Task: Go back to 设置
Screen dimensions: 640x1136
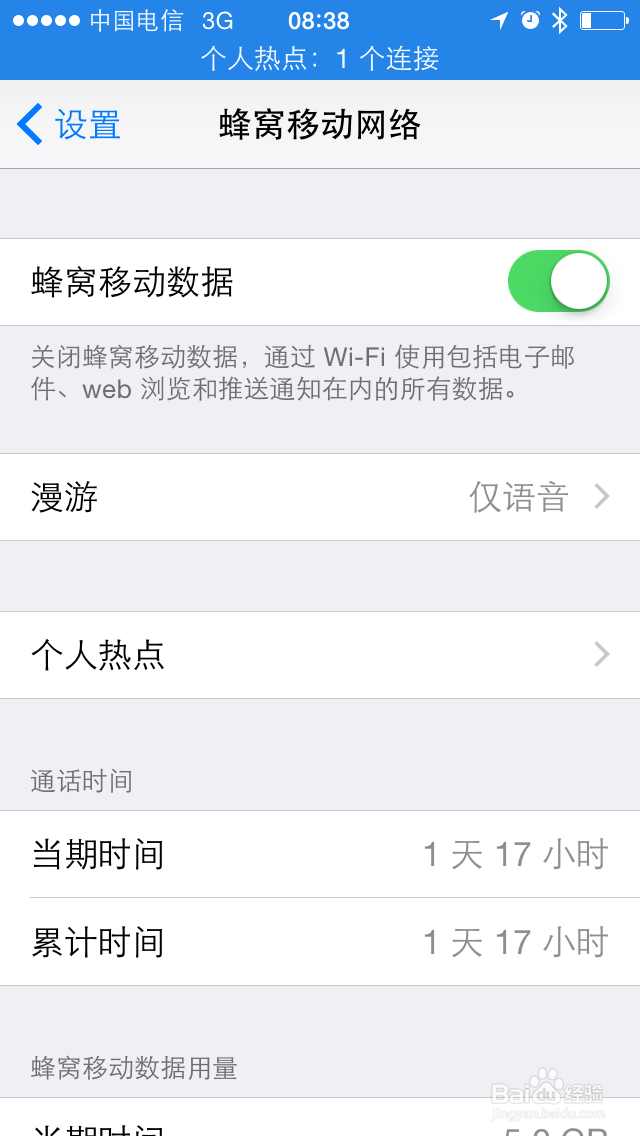Action: pos(69,124)
